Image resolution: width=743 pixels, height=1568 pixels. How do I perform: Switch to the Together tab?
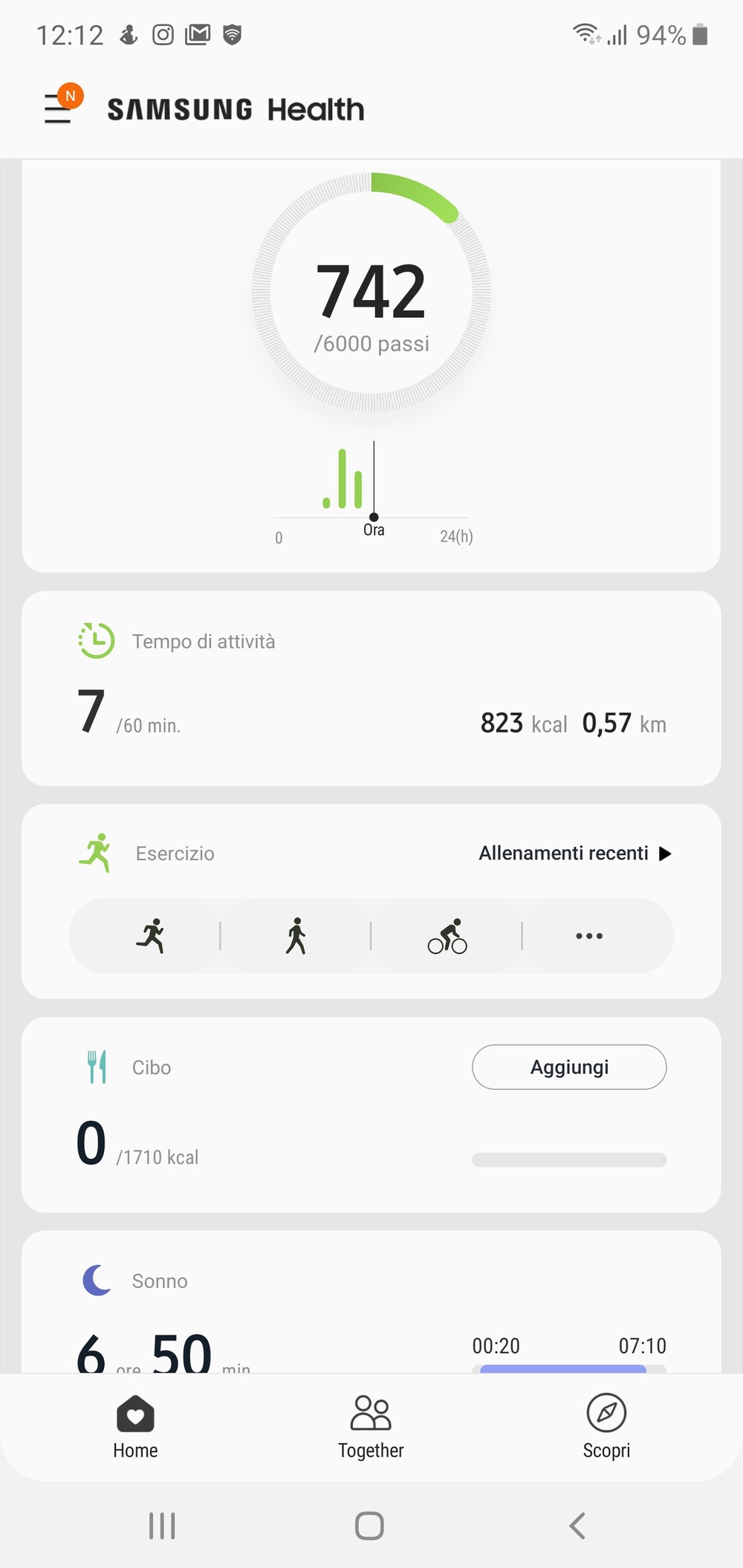pyautogui.click(x=371, y=1427)
